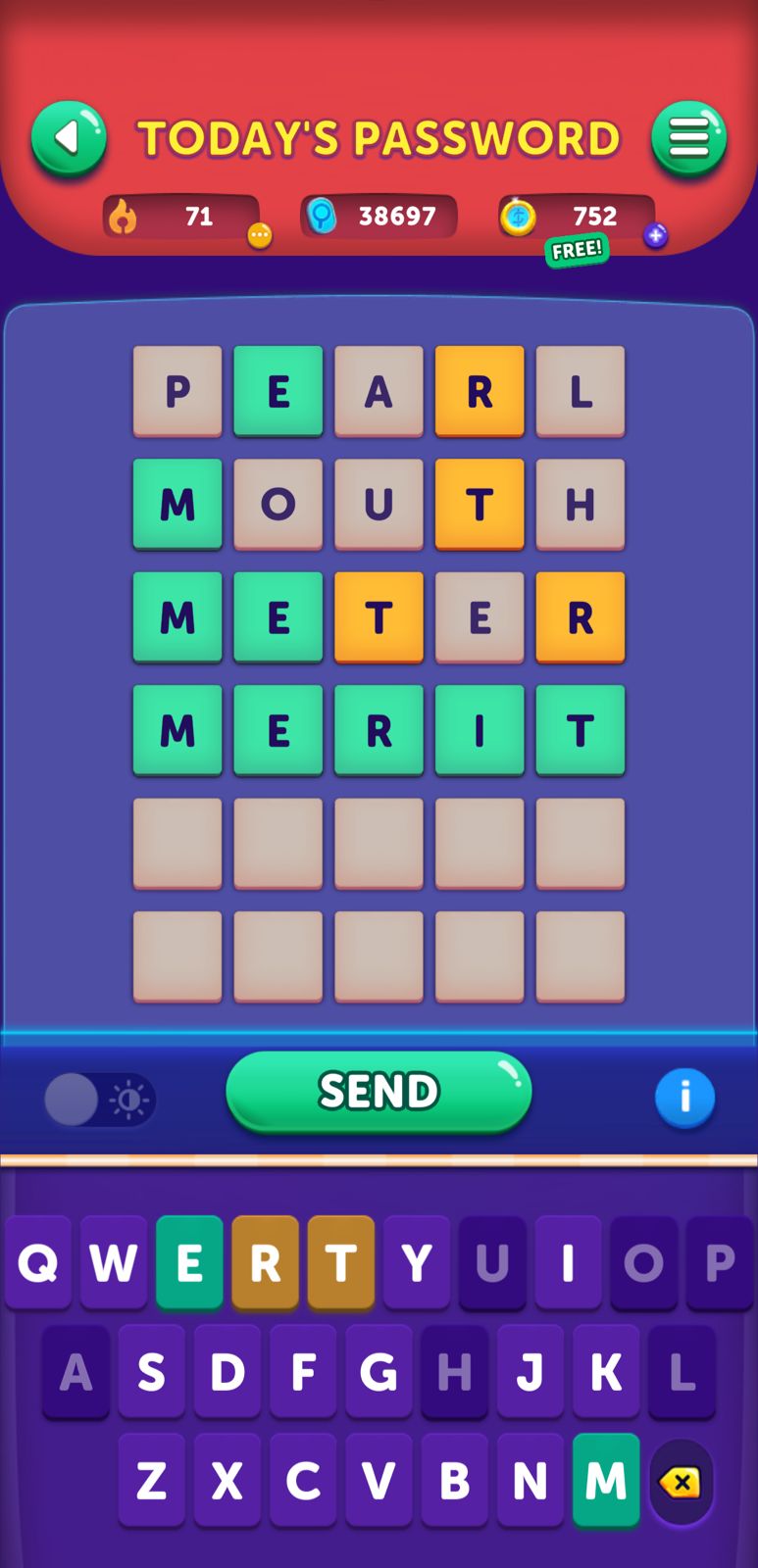Delete the last letter with backspace
The image size is (758, 1568).
pos(681,1482)
